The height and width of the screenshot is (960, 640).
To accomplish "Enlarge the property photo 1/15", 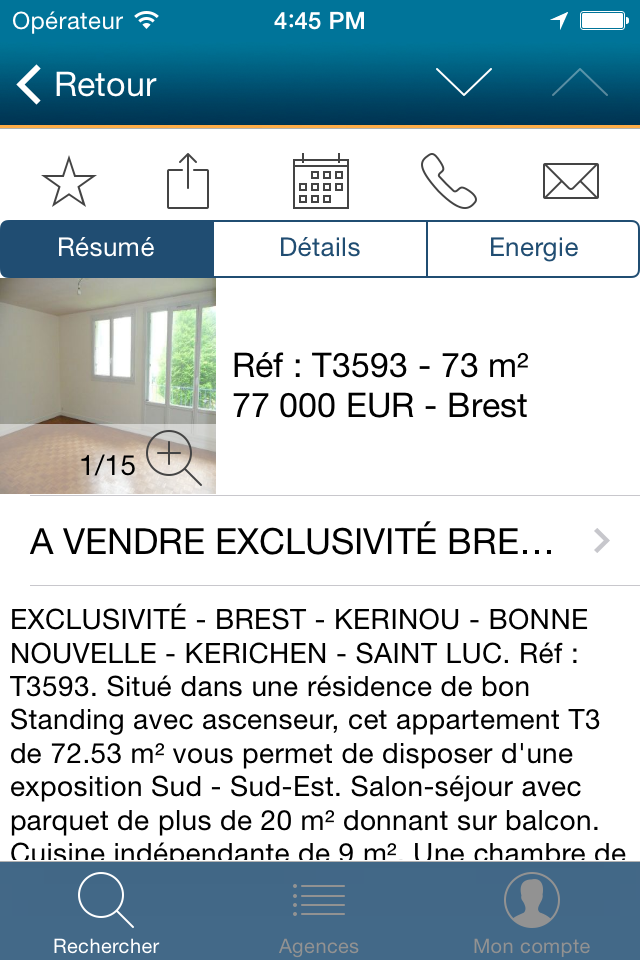I will click(108, 386).
